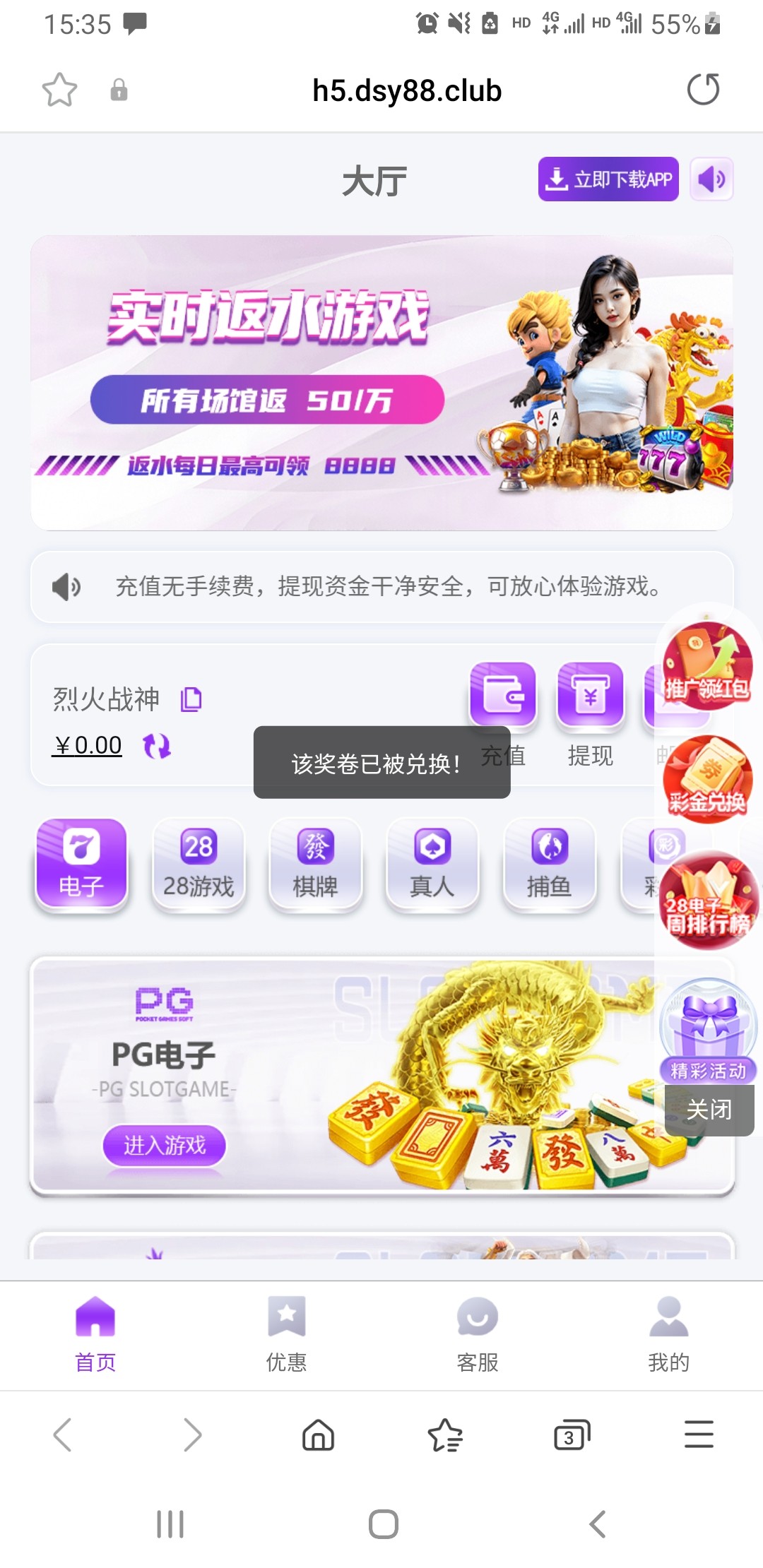Select the 真人 category

(432, 865)
